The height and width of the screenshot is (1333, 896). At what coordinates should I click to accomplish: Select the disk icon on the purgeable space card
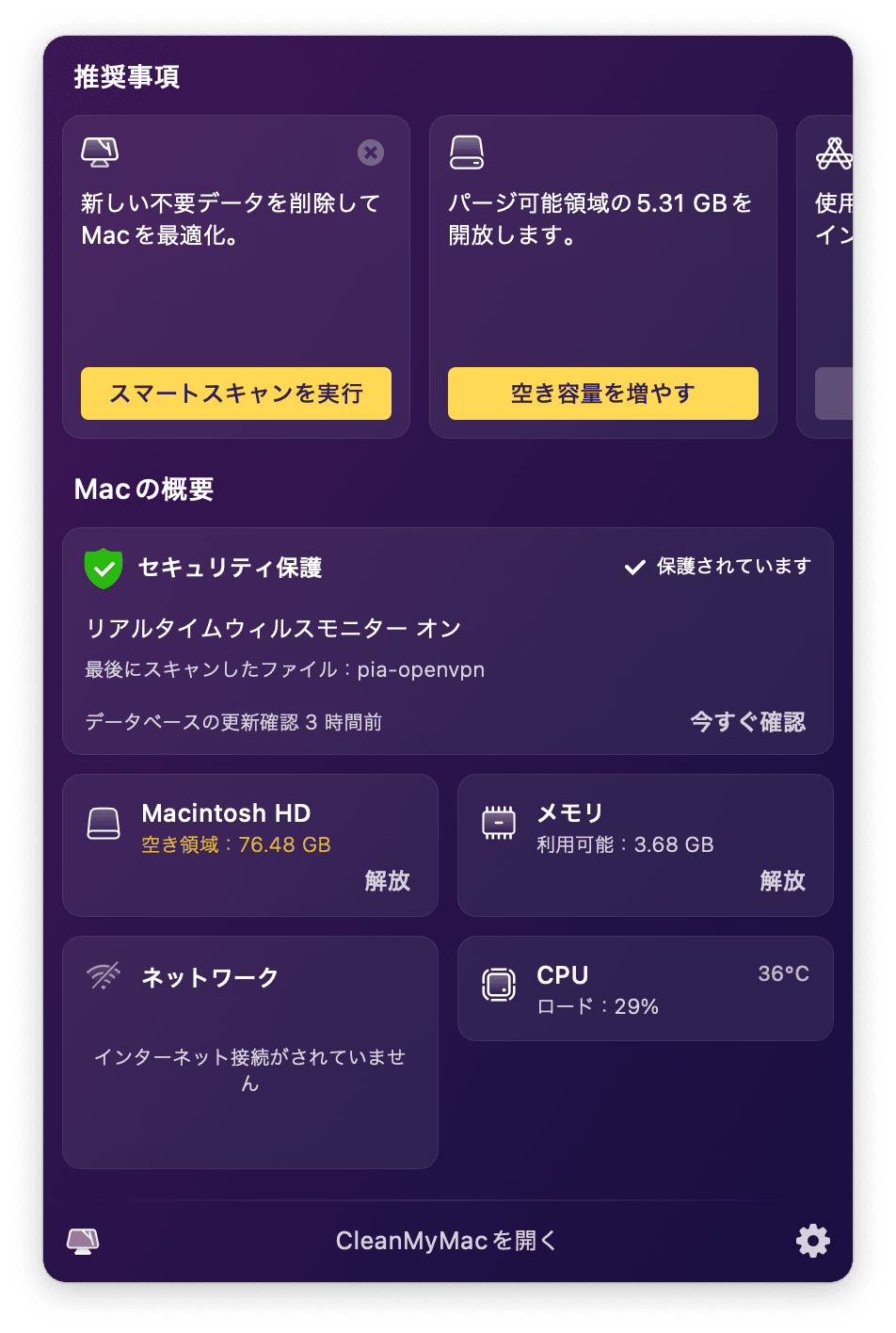point(469,153)
